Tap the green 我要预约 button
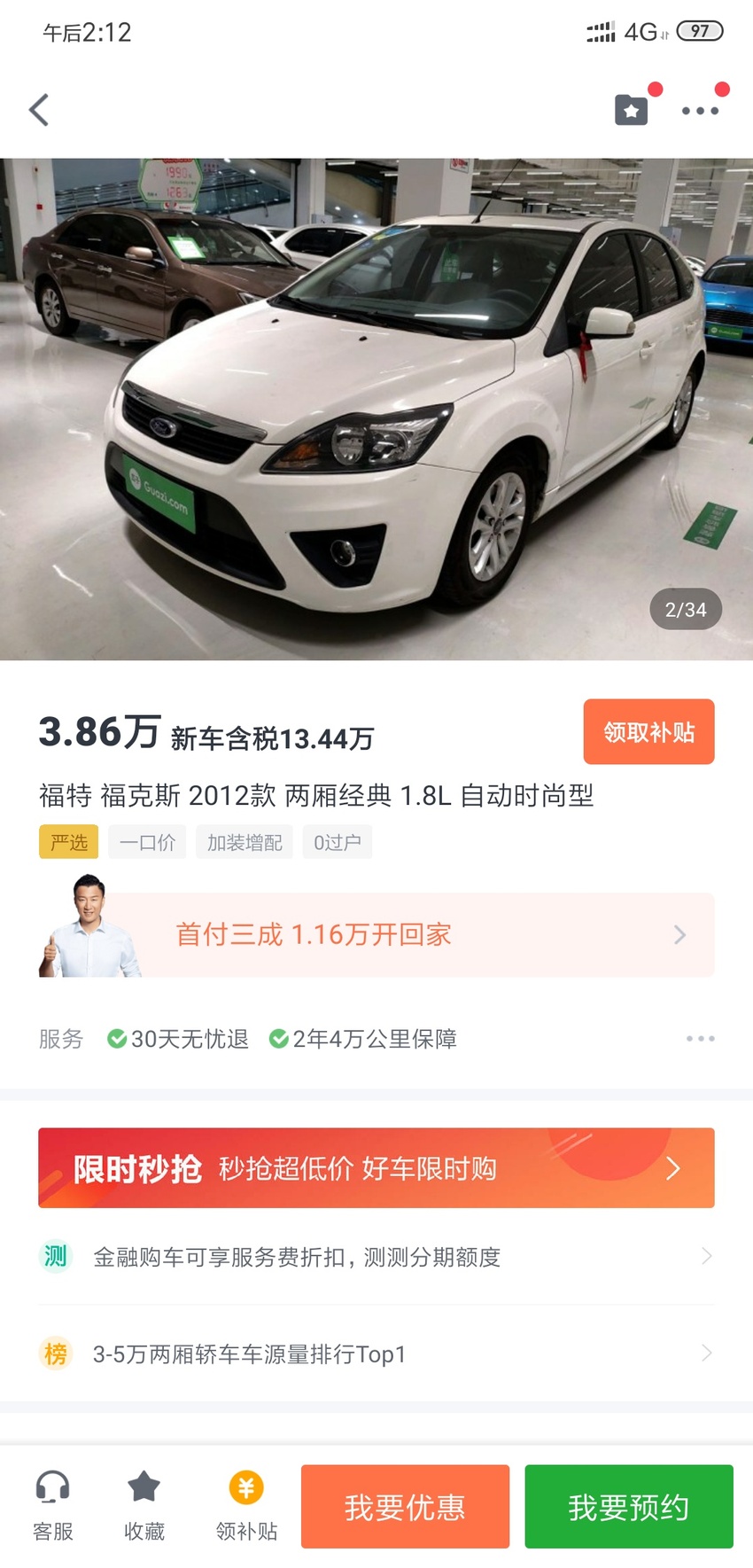753x1568 pixels. point(629,1507)
